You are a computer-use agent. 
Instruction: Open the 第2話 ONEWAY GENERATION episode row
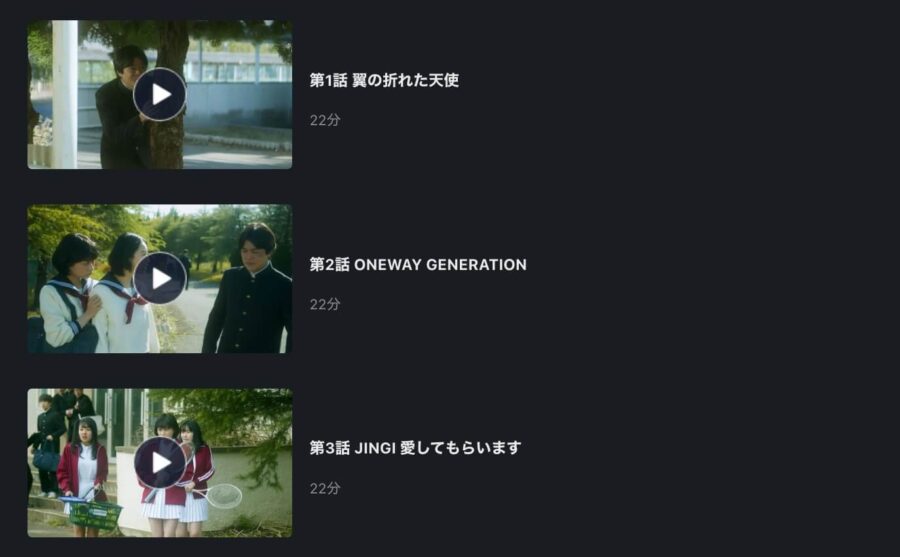[418, 265]
